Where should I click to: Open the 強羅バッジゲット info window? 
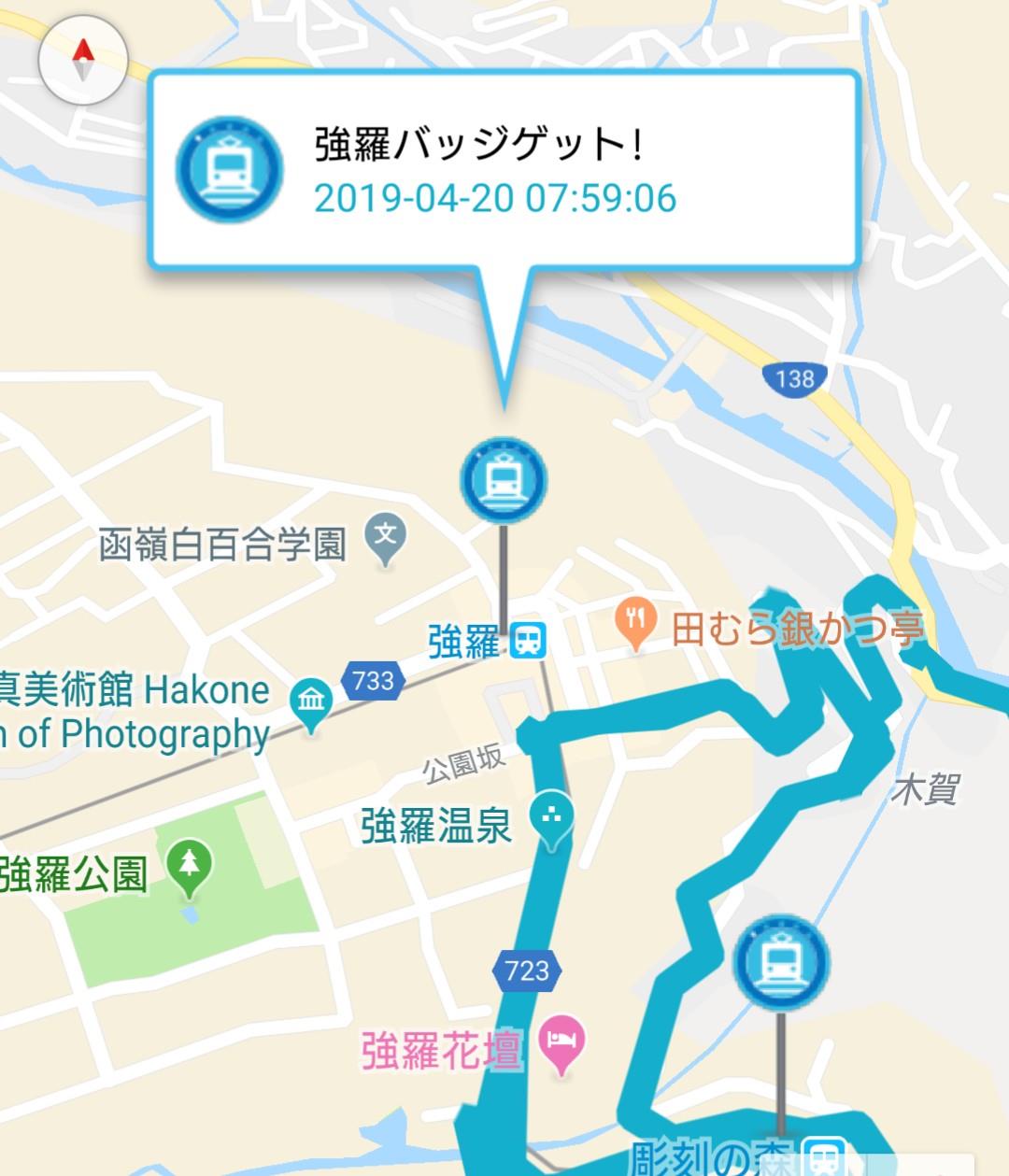click(x=503, y=171)
